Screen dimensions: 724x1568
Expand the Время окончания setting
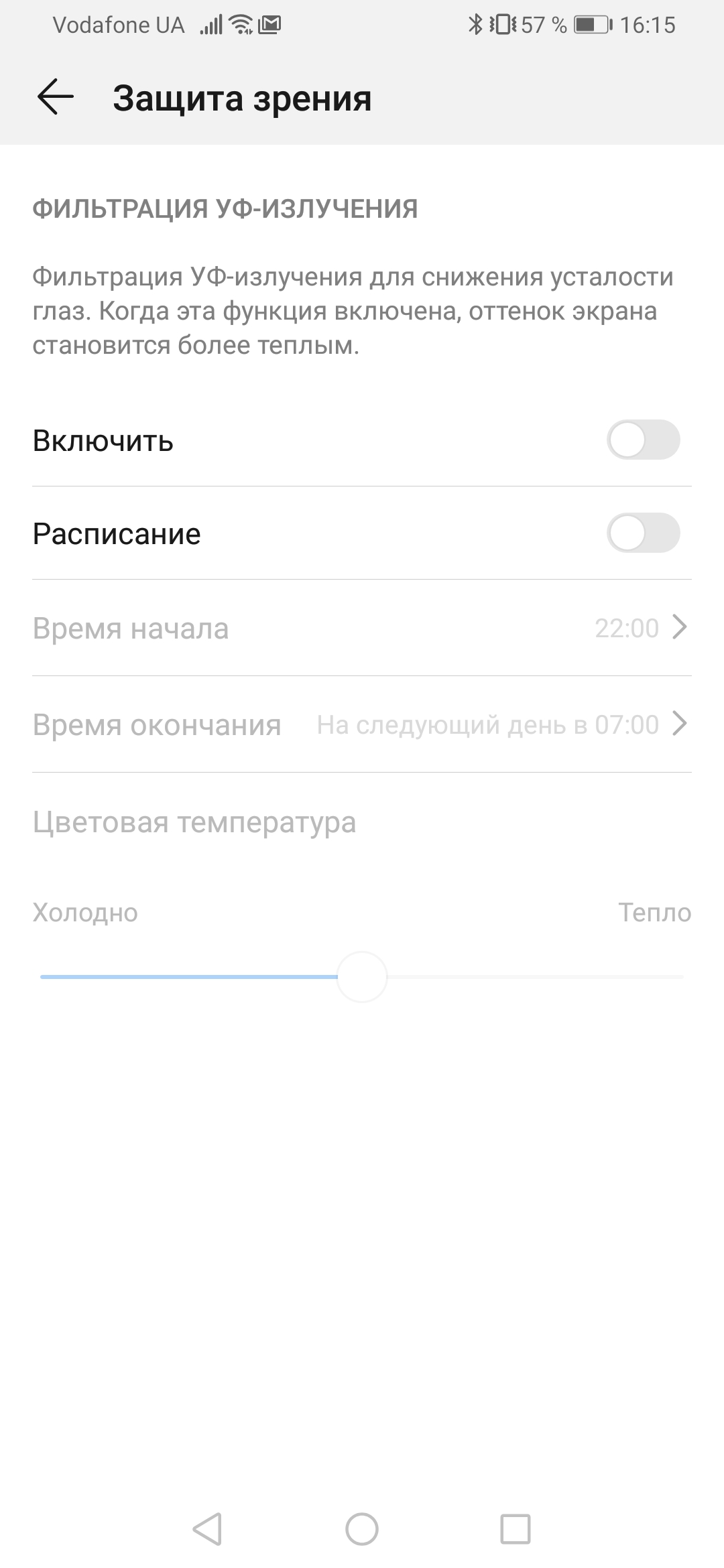362,725
